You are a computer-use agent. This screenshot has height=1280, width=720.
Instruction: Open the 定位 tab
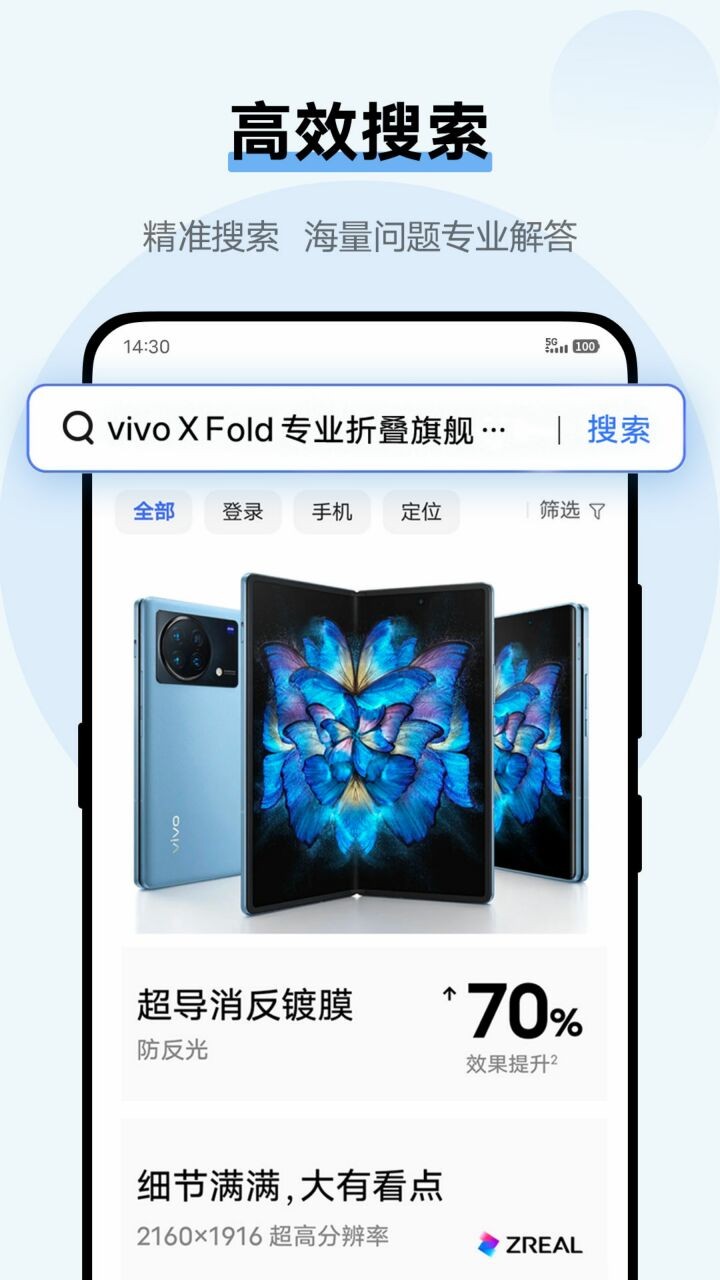421,511
